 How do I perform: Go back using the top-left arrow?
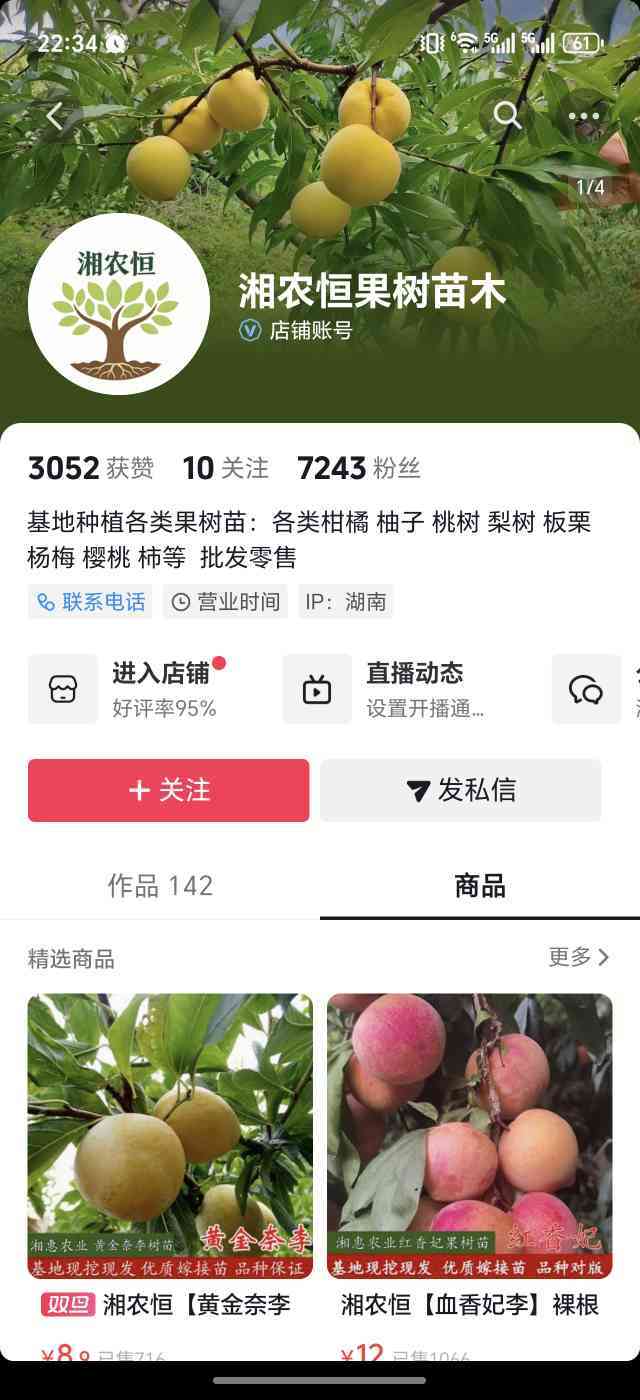(x=55, y=116)
